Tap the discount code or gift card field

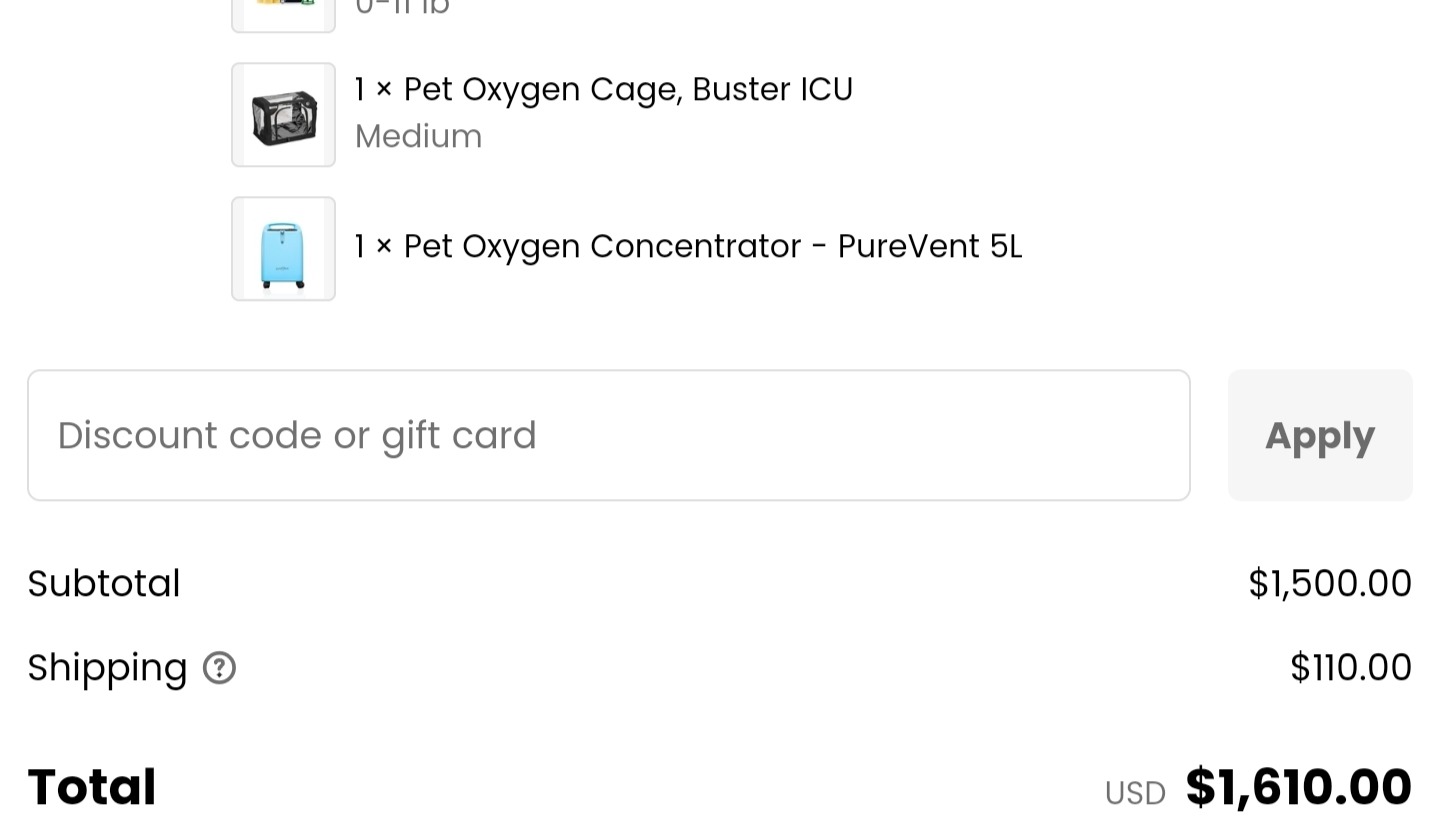608,435
